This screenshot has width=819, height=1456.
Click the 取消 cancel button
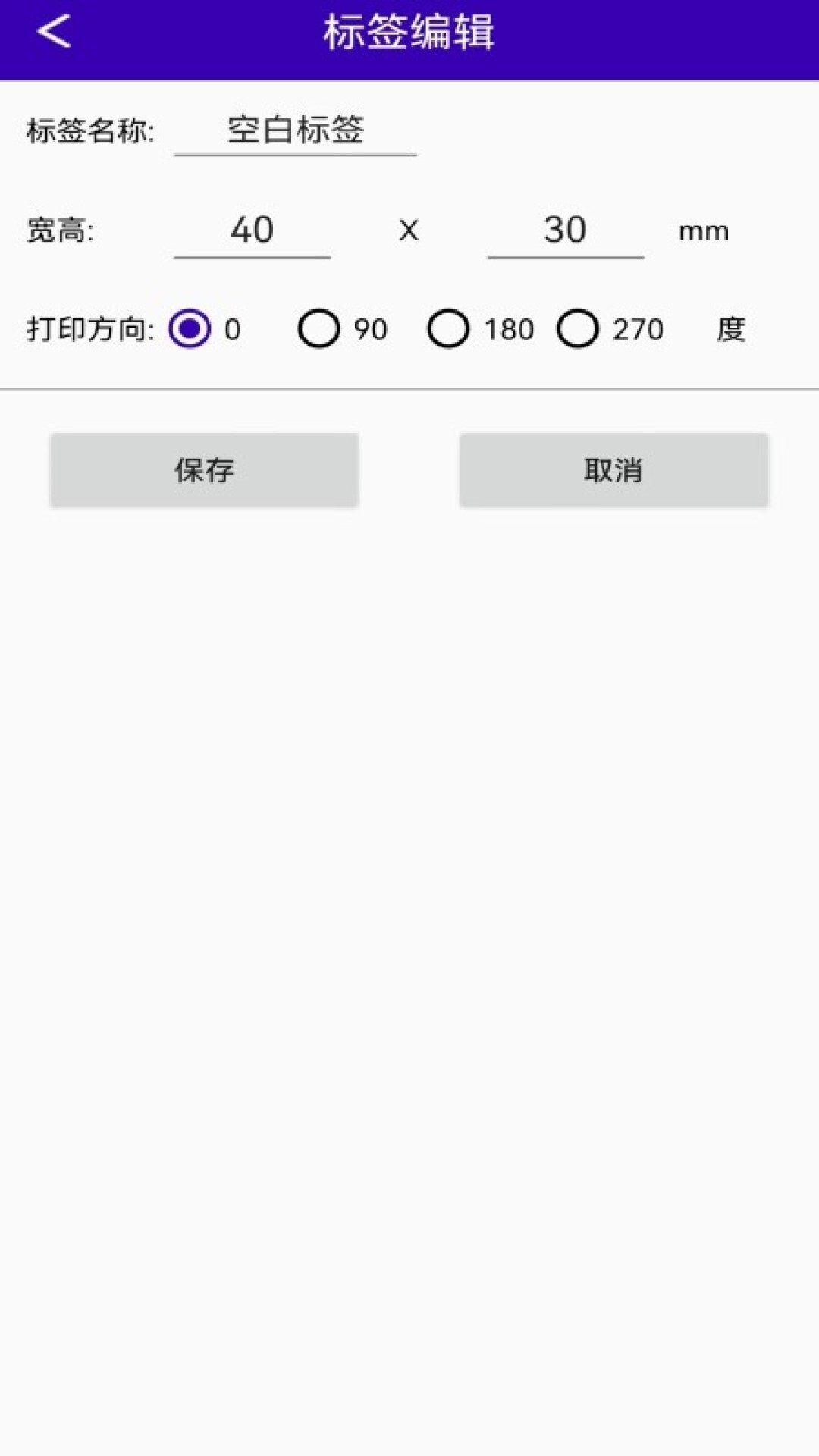click(614, 470)
